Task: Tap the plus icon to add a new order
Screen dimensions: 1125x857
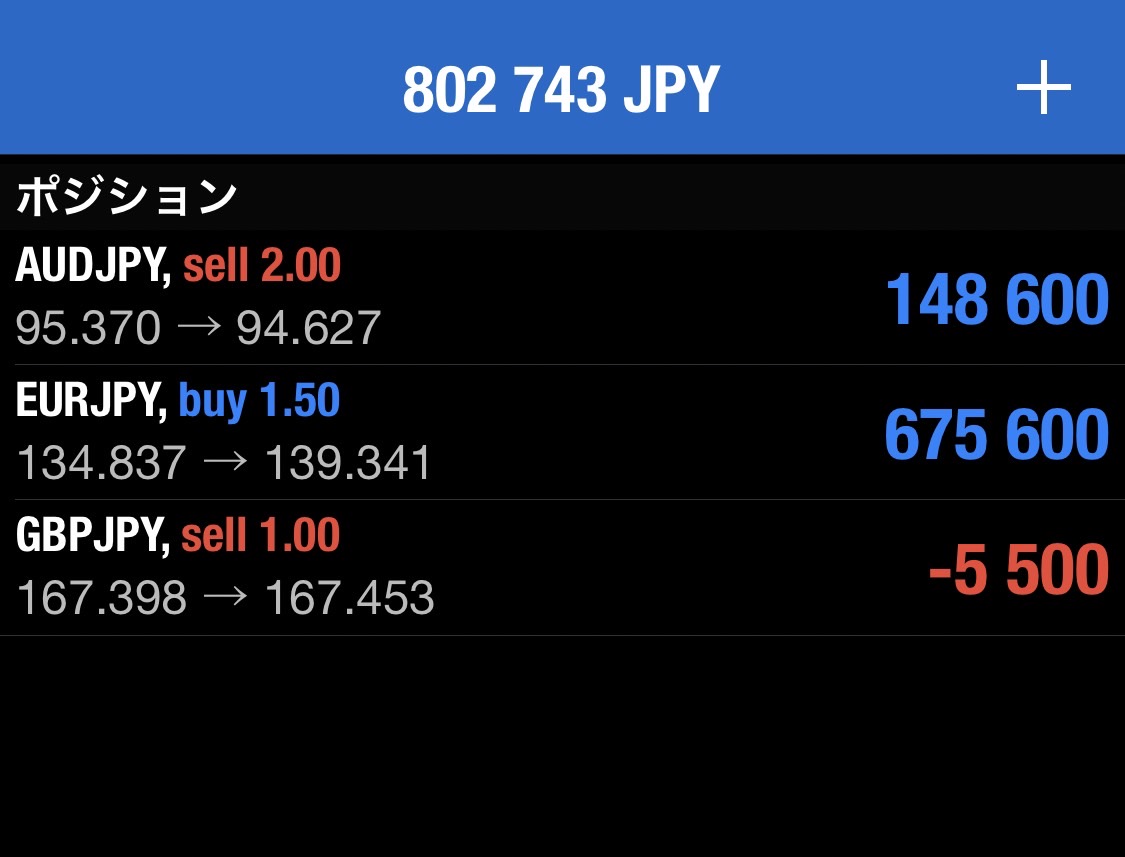Action: (x=1043, y=88)
